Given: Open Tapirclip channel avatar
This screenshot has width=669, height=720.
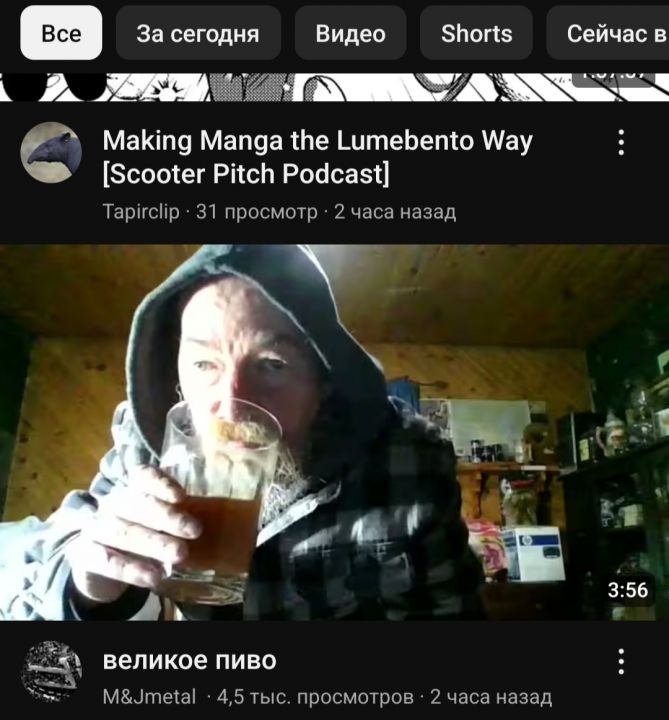Looking at the screenshot, I should [x=51, y=152].
